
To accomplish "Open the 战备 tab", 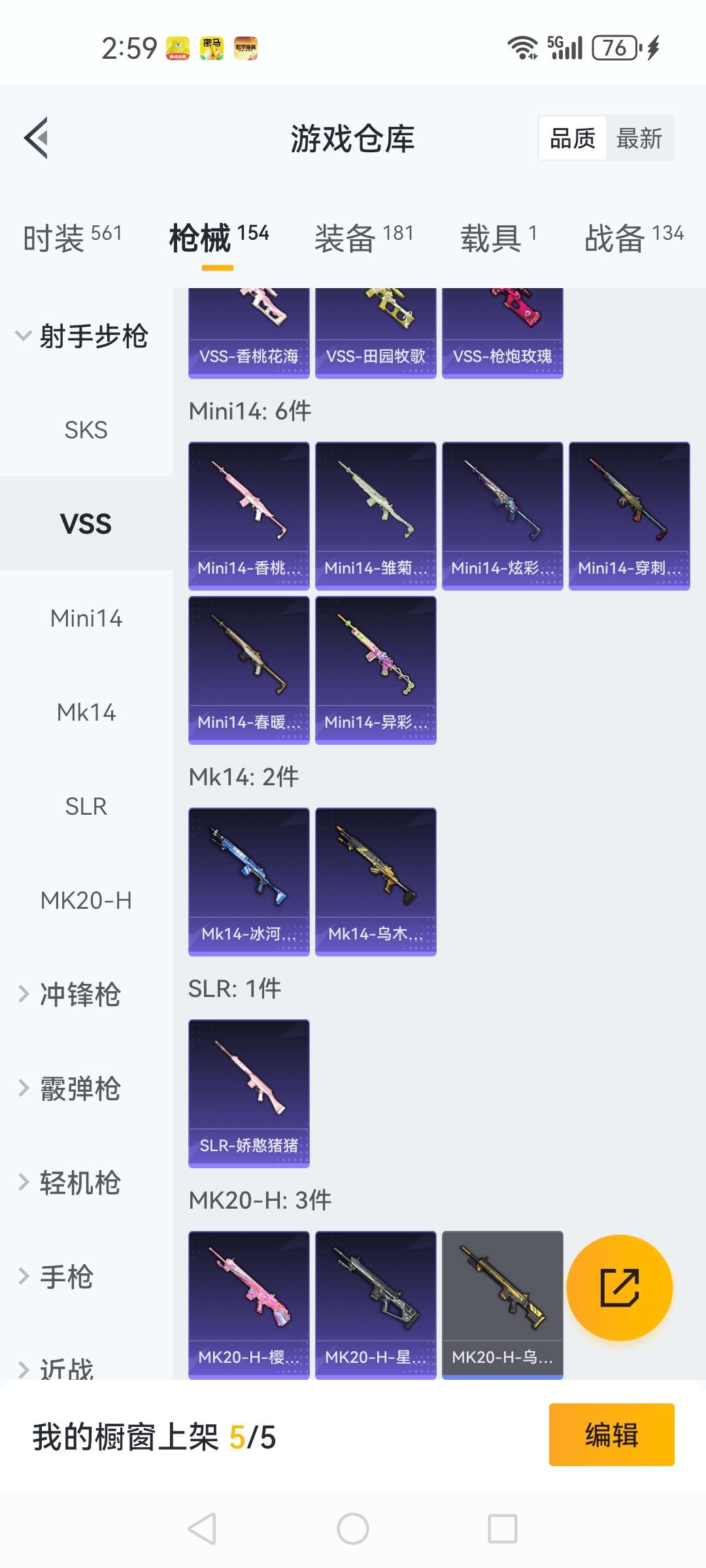I will click(x=633, y=237).
